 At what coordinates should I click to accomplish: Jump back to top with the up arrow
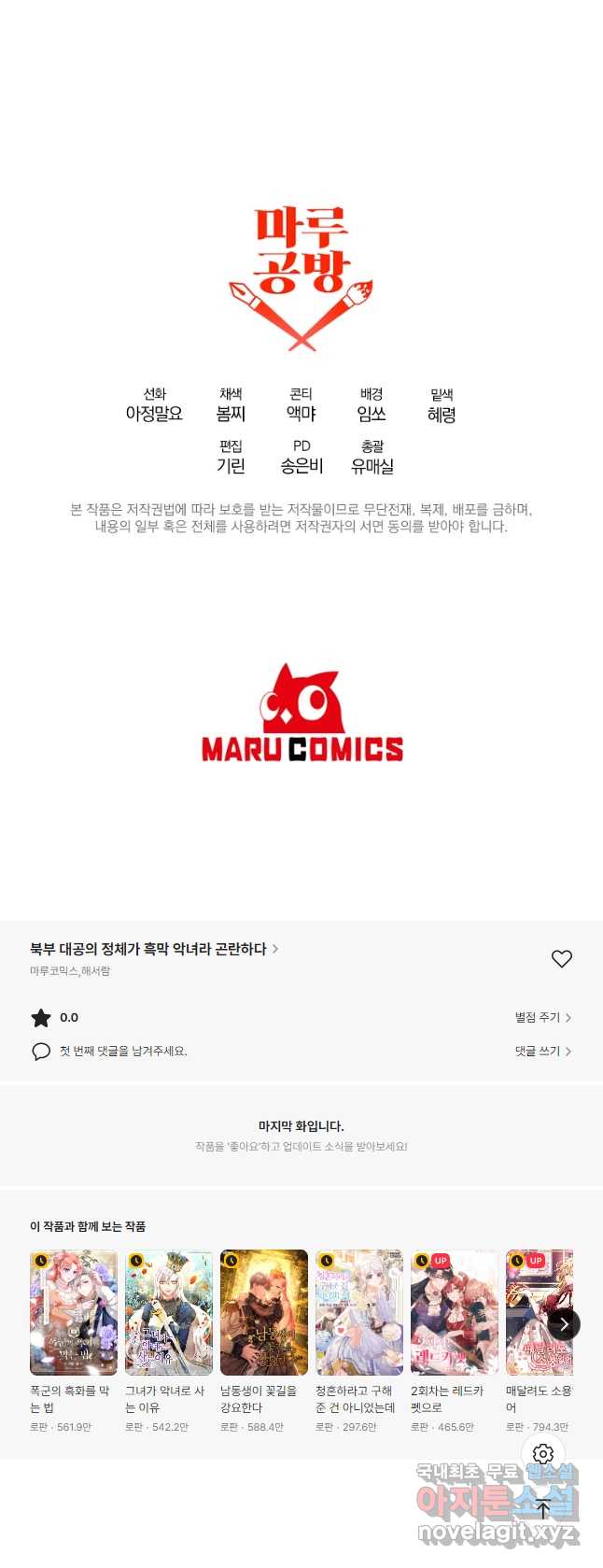pyautogui.click(x=543, y=1509)
